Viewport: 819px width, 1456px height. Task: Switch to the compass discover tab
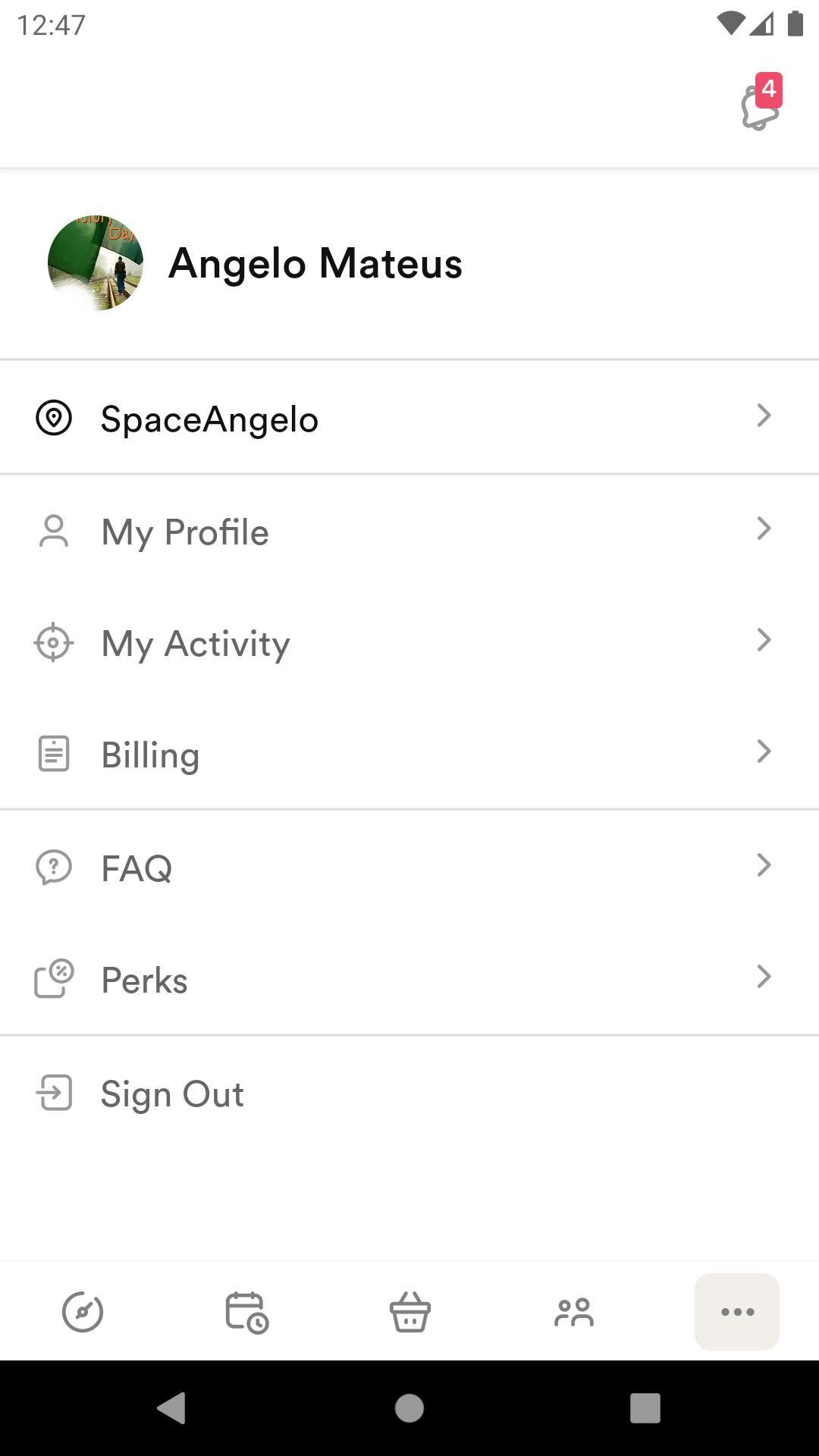coord(83,1312)
